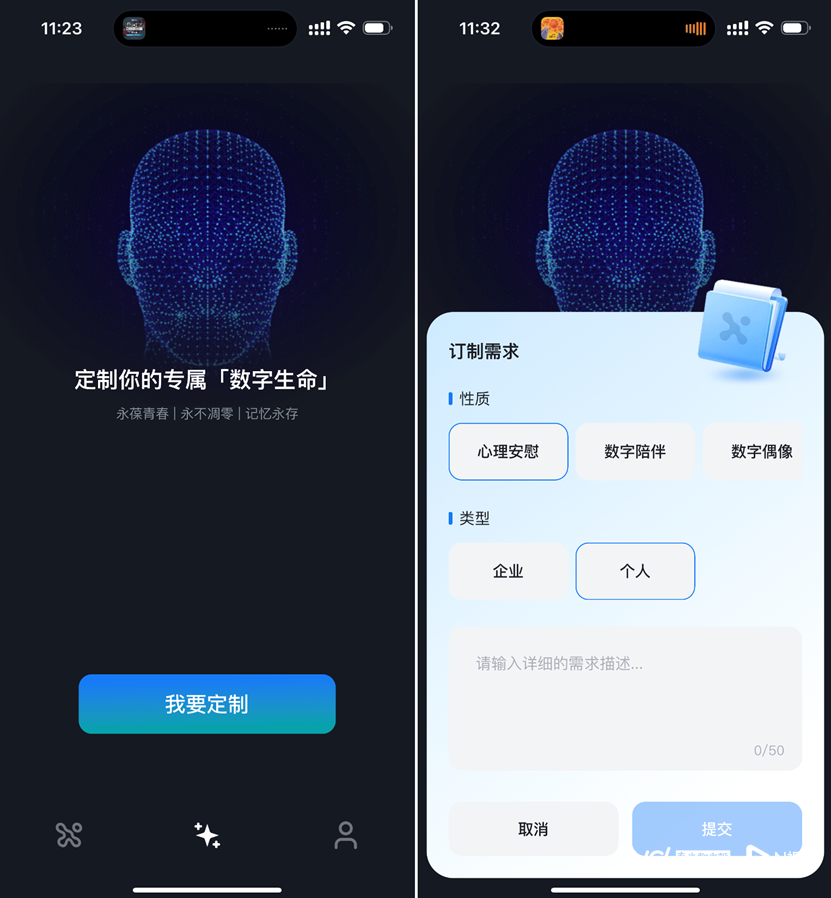Viewport: 831px width, 898px height.
Task: Tap the 我要定制 button
Action: [x=207, y=704]
